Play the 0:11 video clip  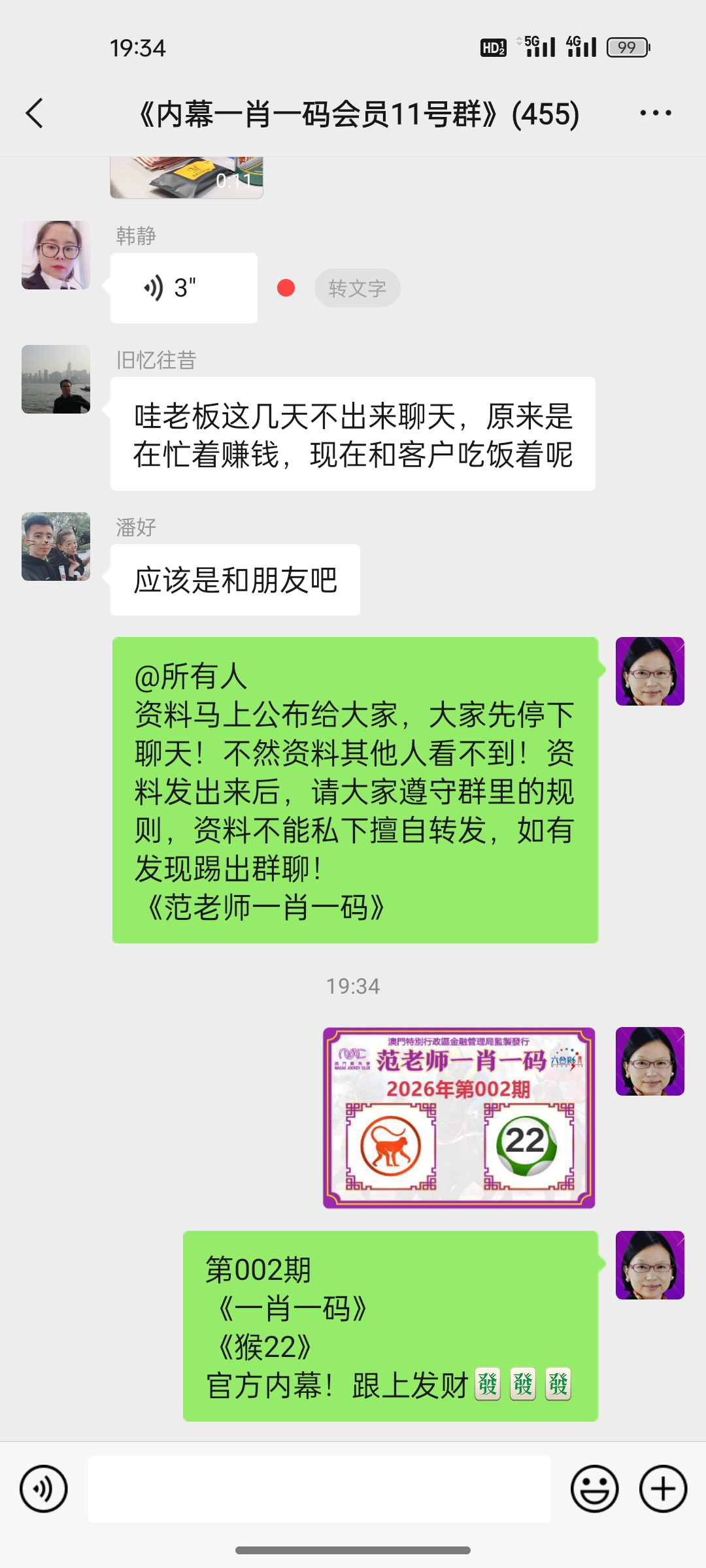pos(187,178)
